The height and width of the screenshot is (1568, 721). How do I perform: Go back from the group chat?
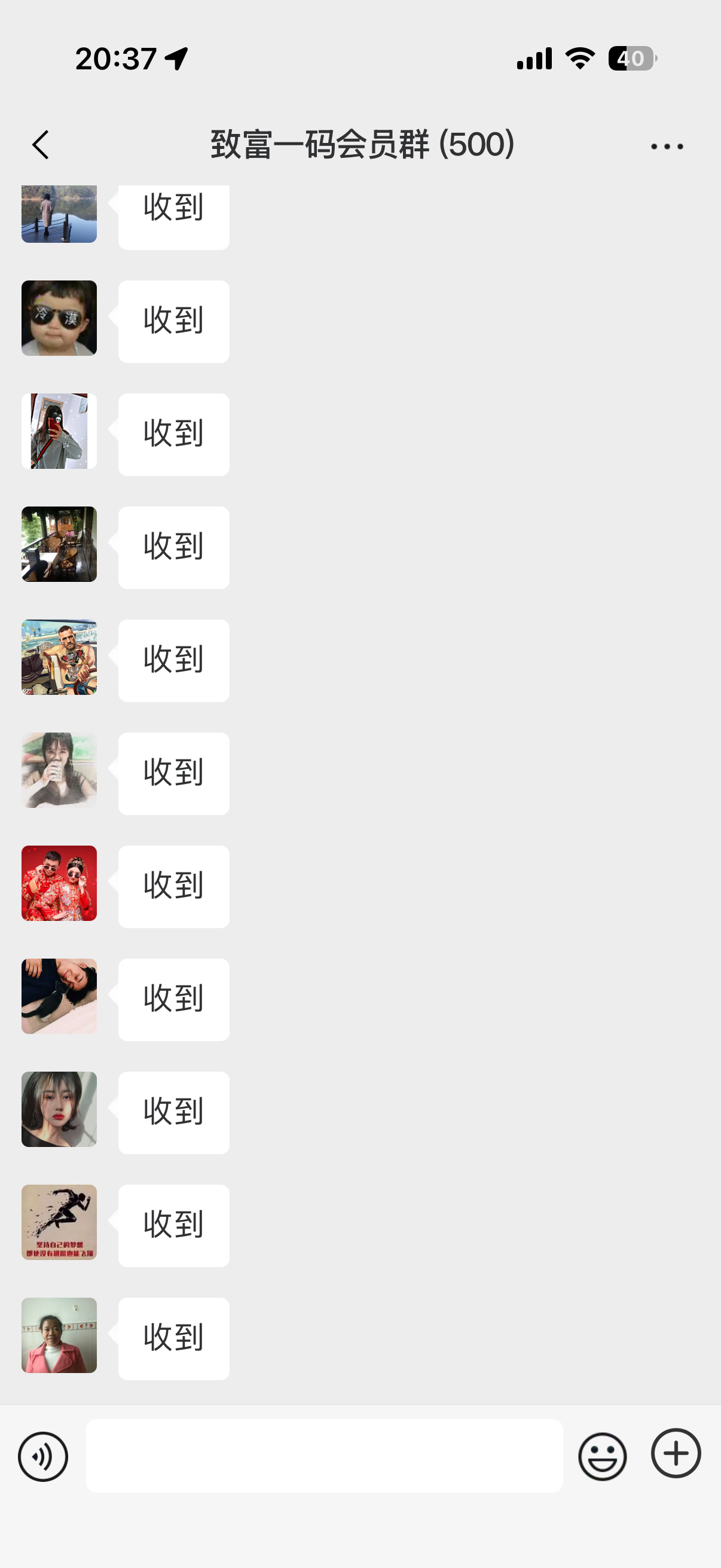tap(40, 145)
